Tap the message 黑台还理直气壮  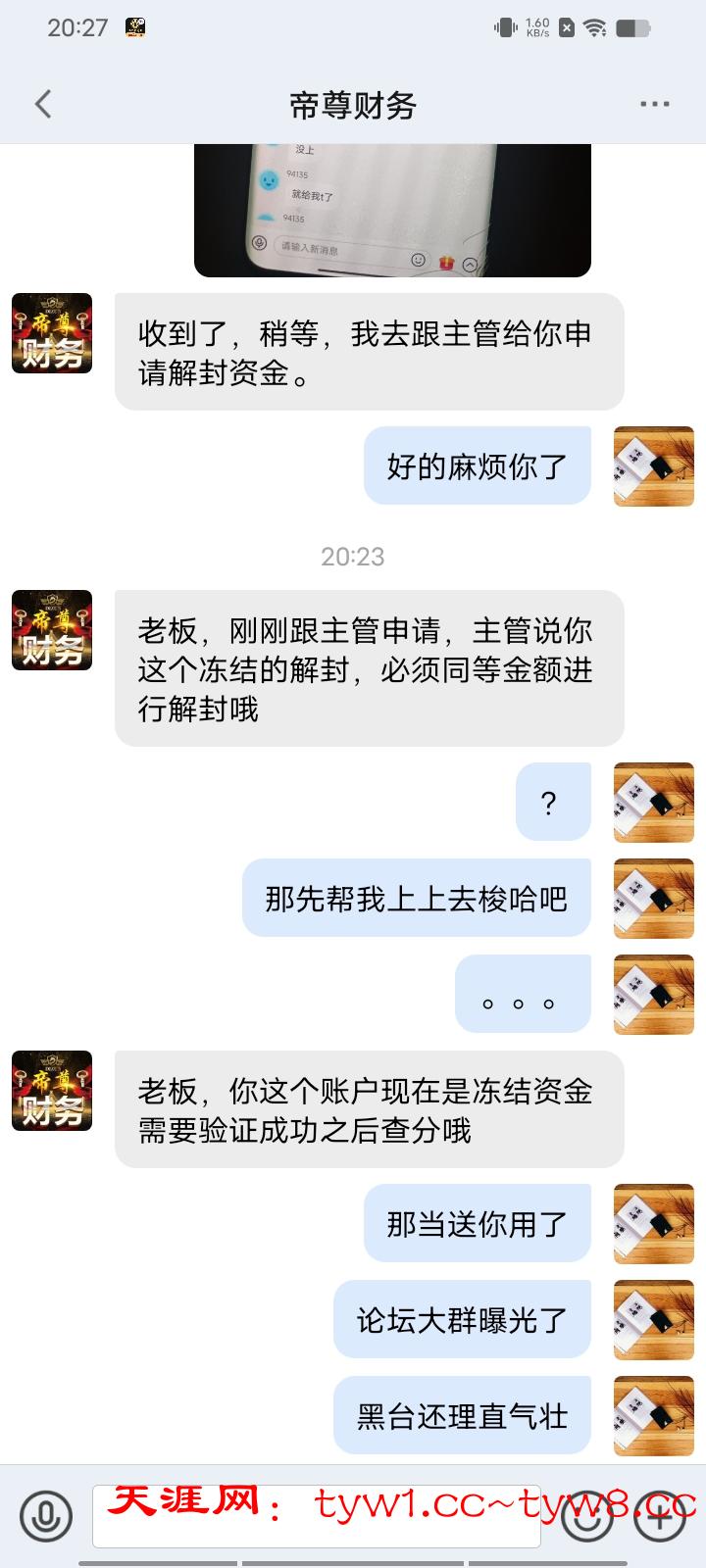point(462,1414)
